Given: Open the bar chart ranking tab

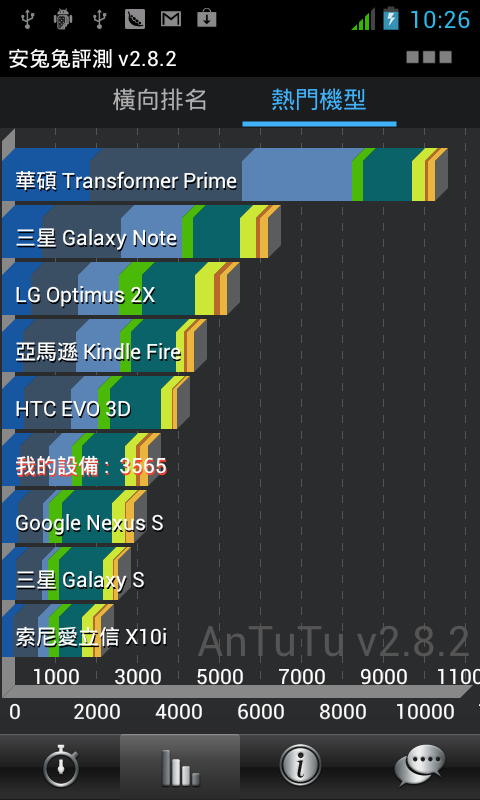Looking at the screenshot, I should (180, 766).
